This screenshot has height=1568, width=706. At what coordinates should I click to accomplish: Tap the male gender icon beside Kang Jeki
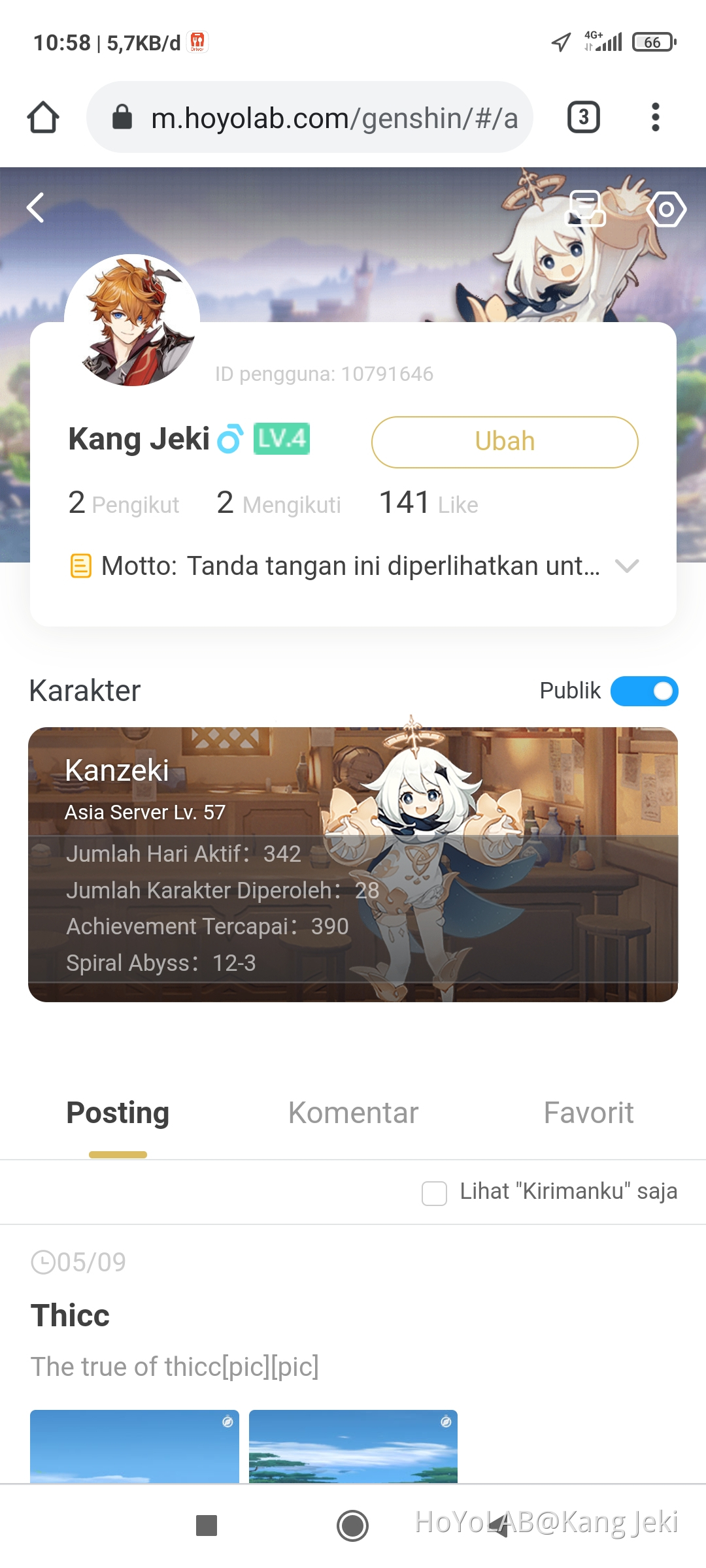click(x=228, y=438)
